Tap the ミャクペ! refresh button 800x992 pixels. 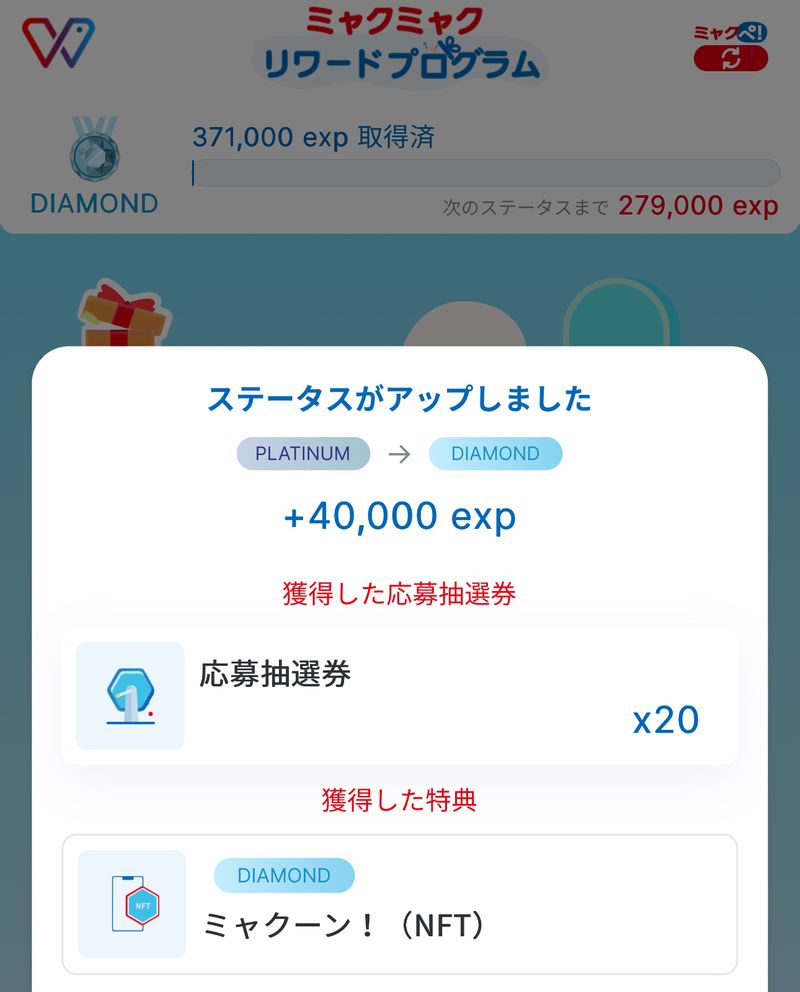tap(730, 58)
